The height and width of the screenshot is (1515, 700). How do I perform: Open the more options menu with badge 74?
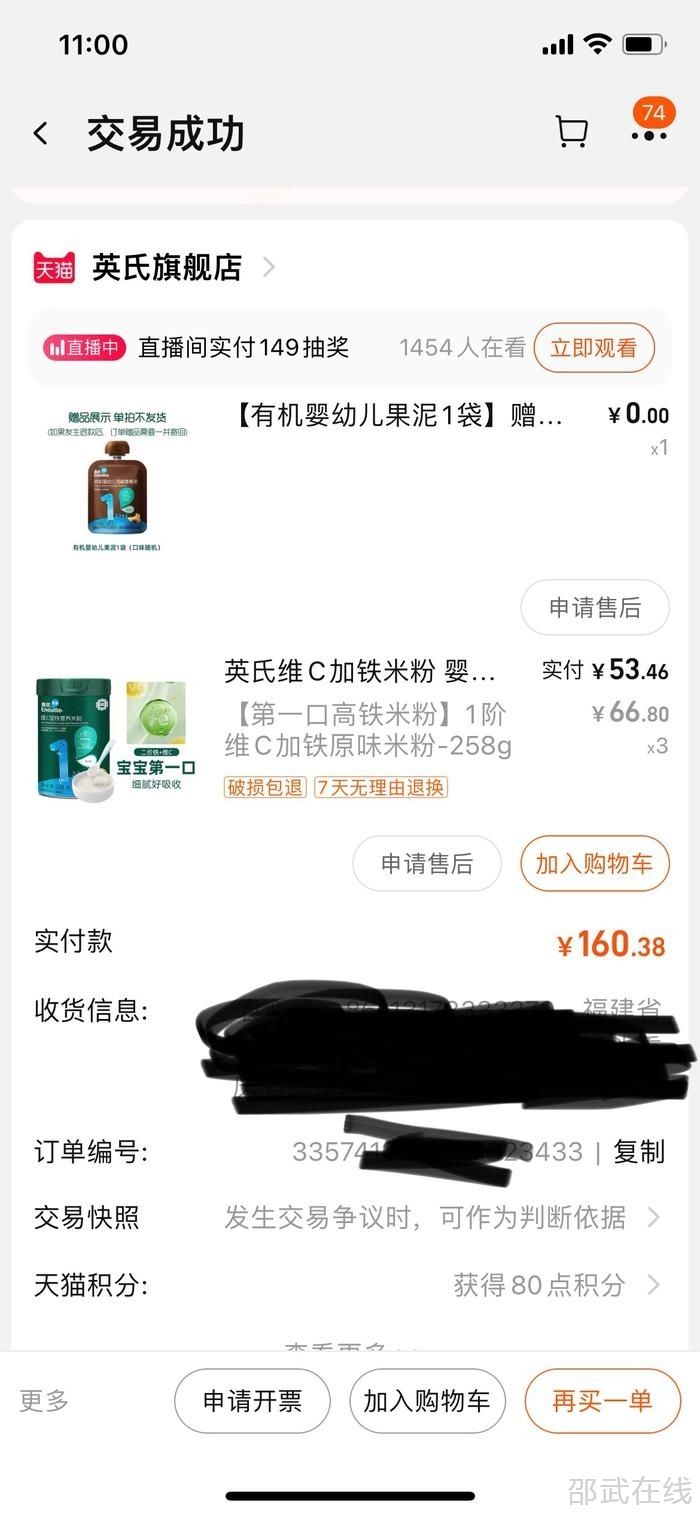point(649,134)
